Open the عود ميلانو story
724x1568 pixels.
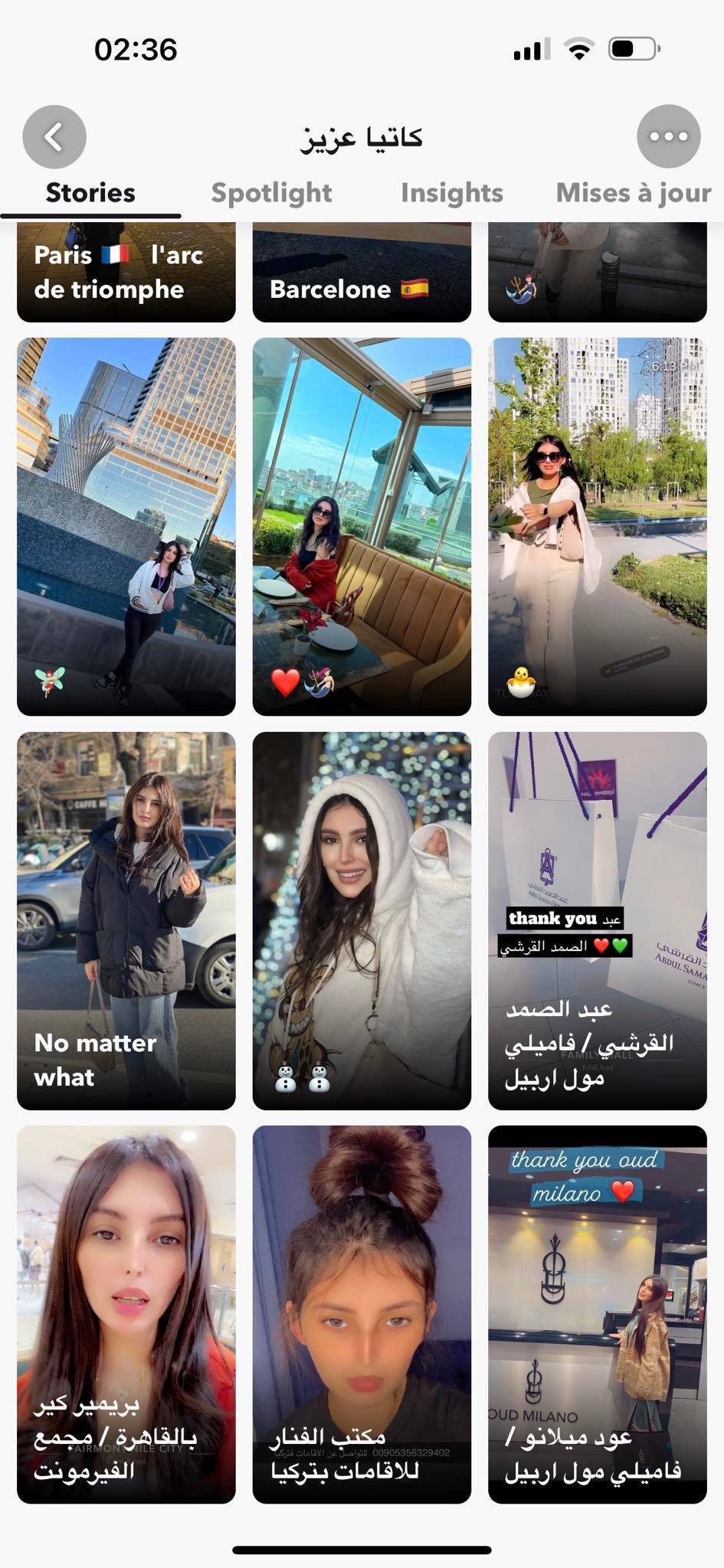[598, 1314]
